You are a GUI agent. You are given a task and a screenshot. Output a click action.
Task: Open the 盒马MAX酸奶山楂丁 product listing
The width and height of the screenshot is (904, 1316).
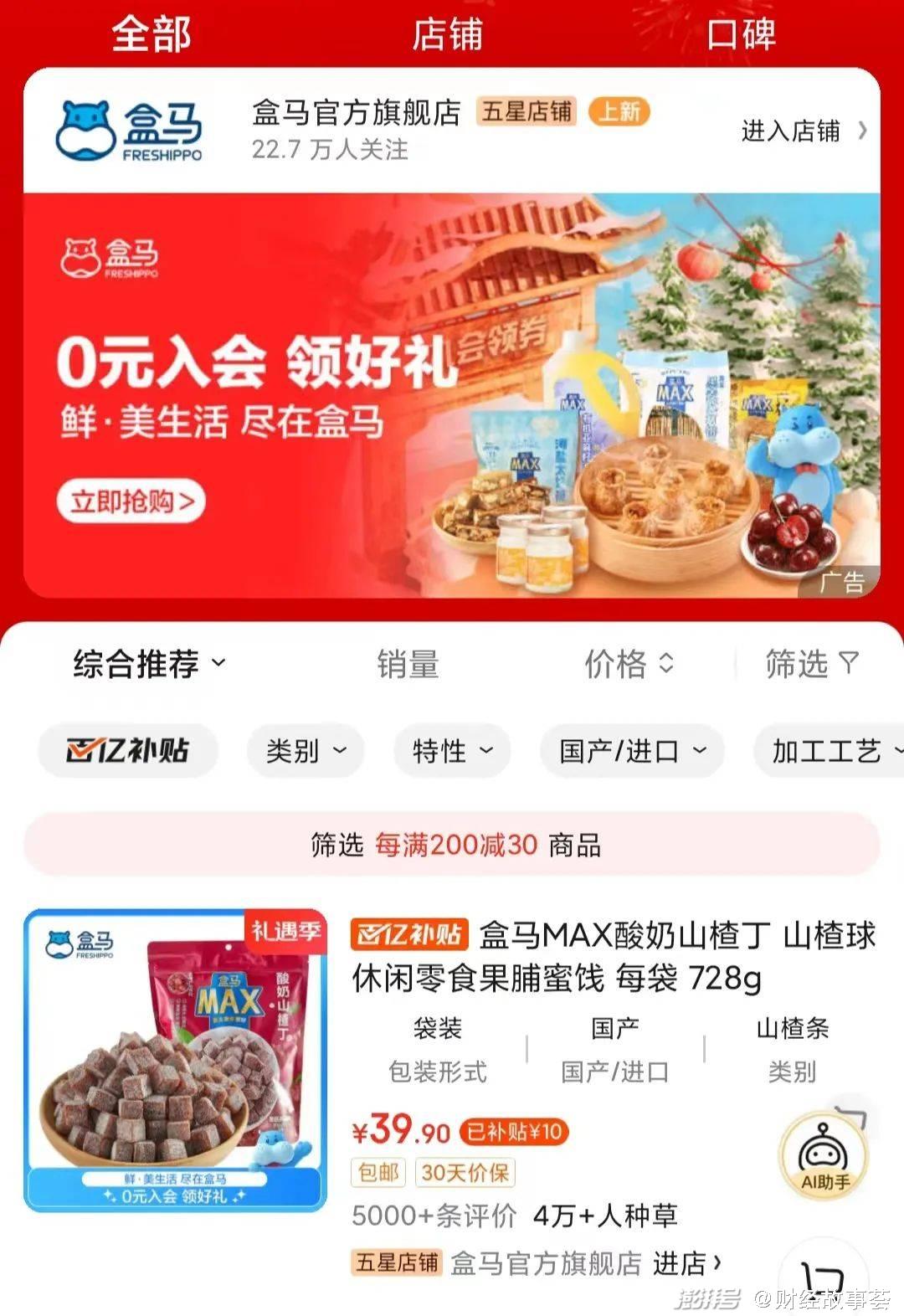point(613,956)
